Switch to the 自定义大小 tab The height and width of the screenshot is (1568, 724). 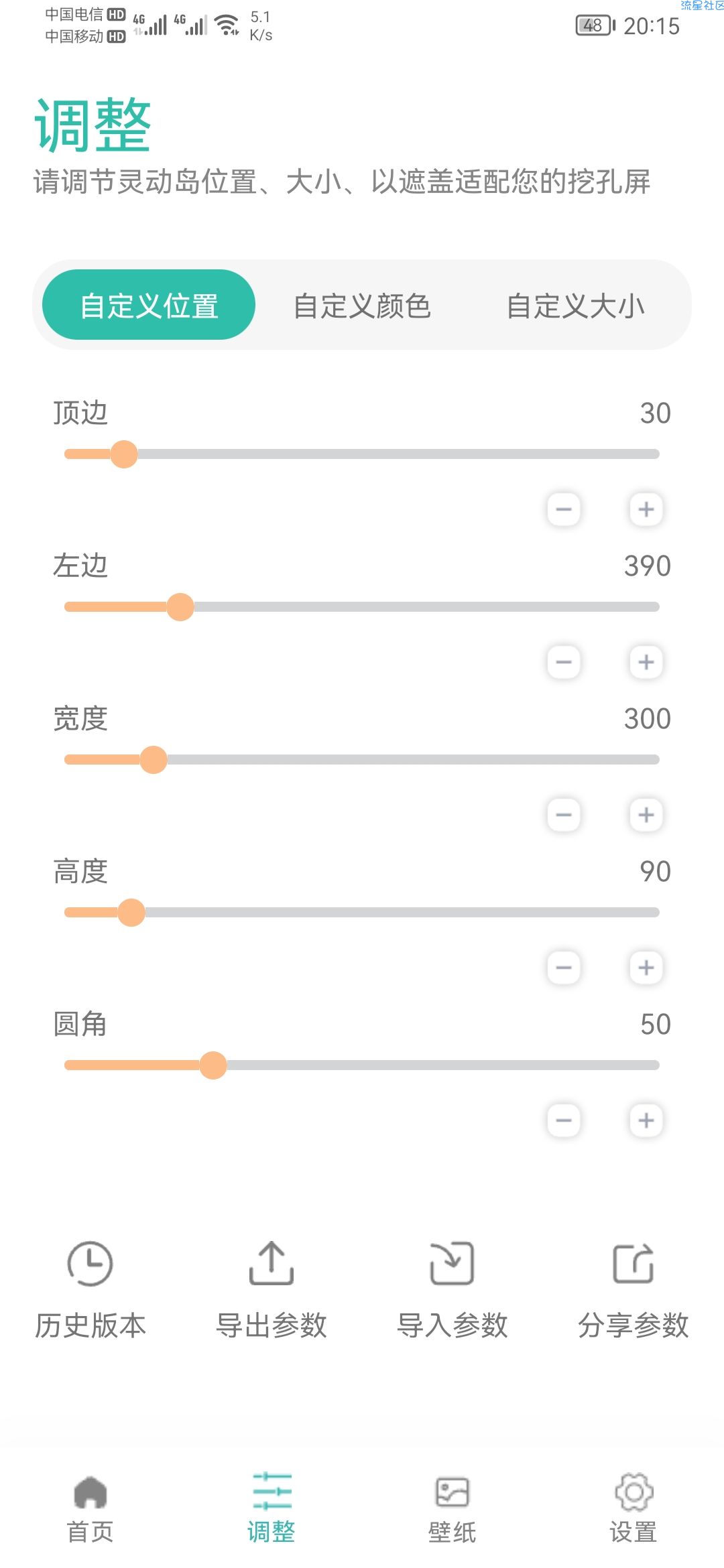(575, 306)
